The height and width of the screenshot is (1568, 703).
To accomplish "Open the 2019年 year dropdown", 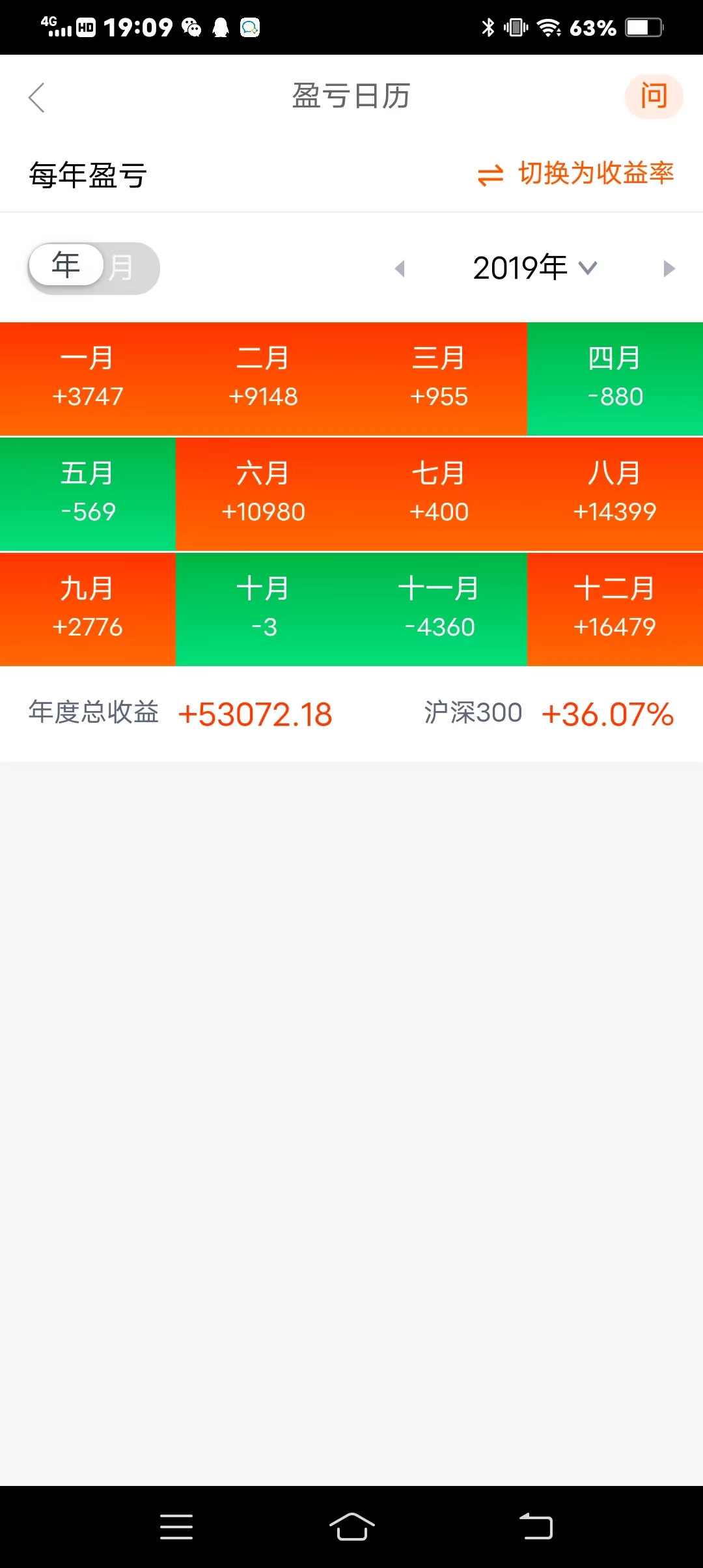I will point(534,268).
